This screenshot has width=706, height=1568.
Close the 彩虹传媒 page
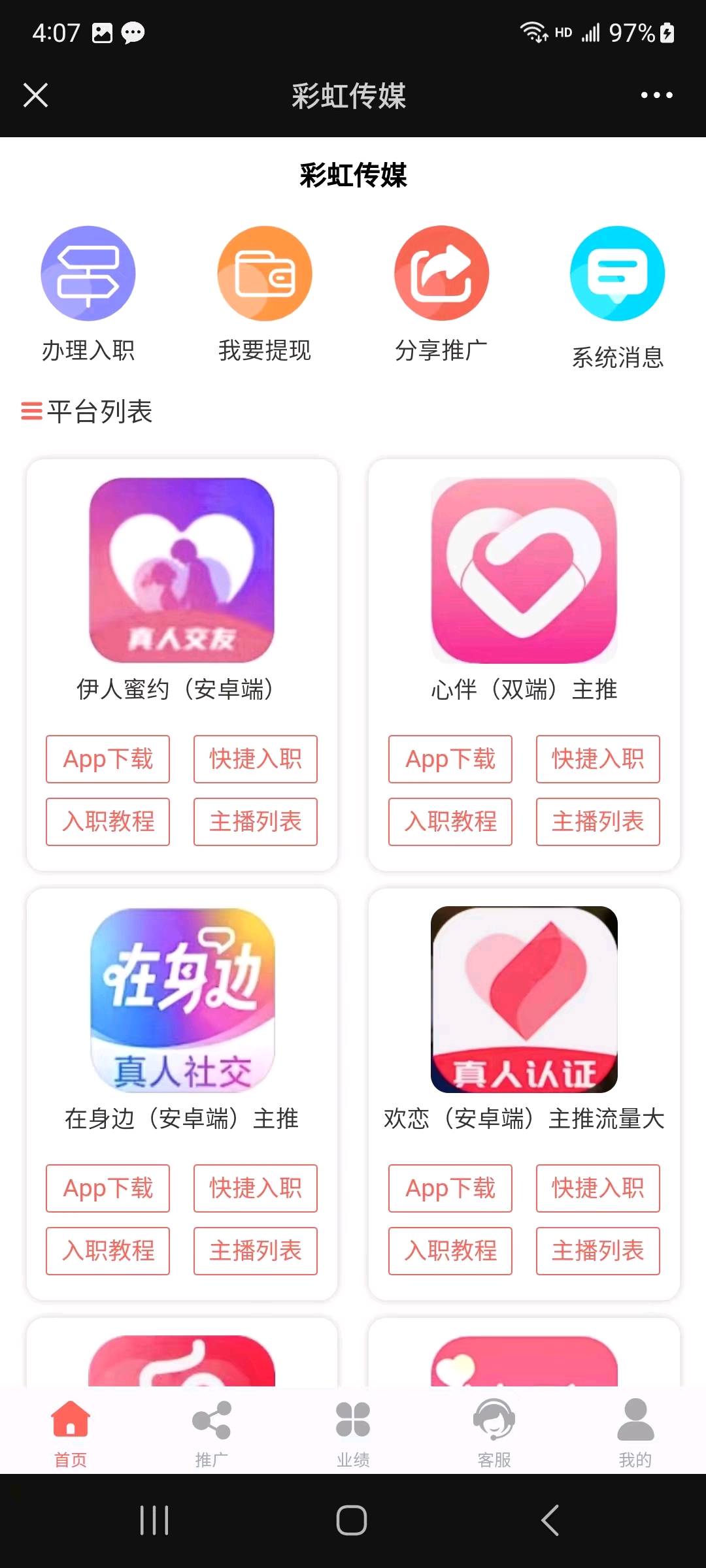point(36,95)
